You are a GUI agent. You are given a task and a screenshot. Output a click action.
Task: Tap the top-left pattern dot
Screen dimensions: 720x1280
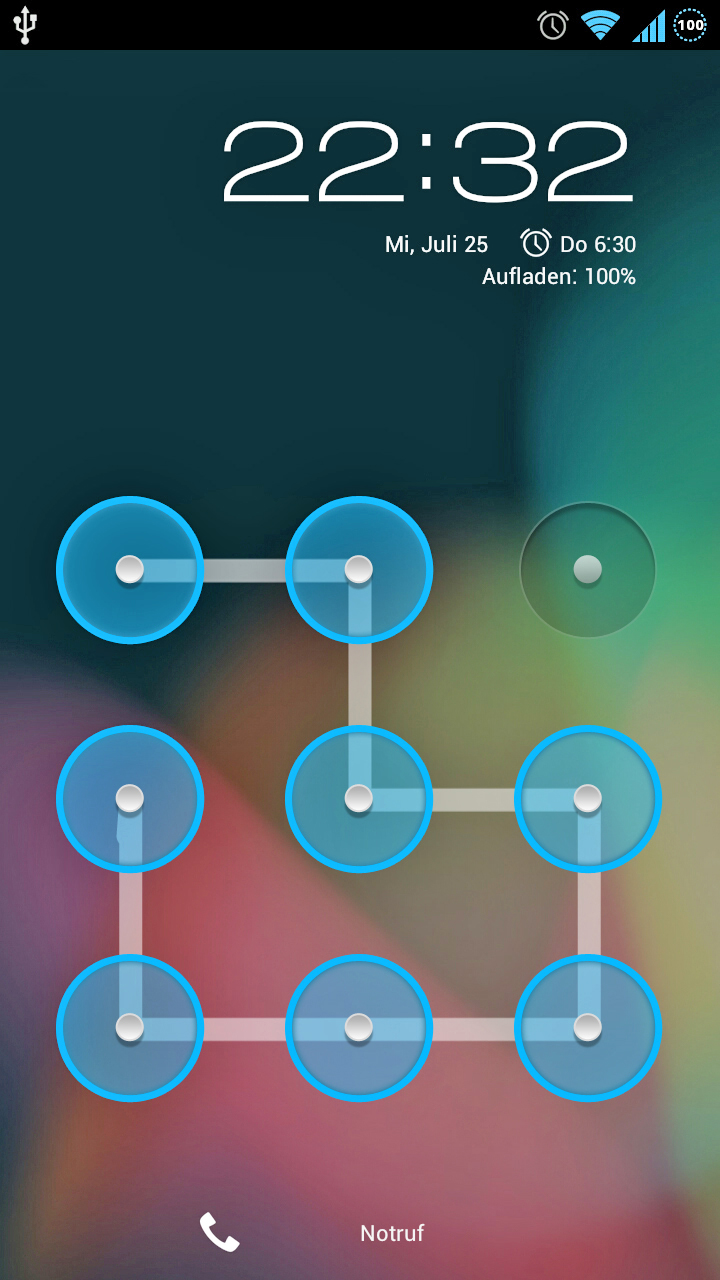coord(130,570)
